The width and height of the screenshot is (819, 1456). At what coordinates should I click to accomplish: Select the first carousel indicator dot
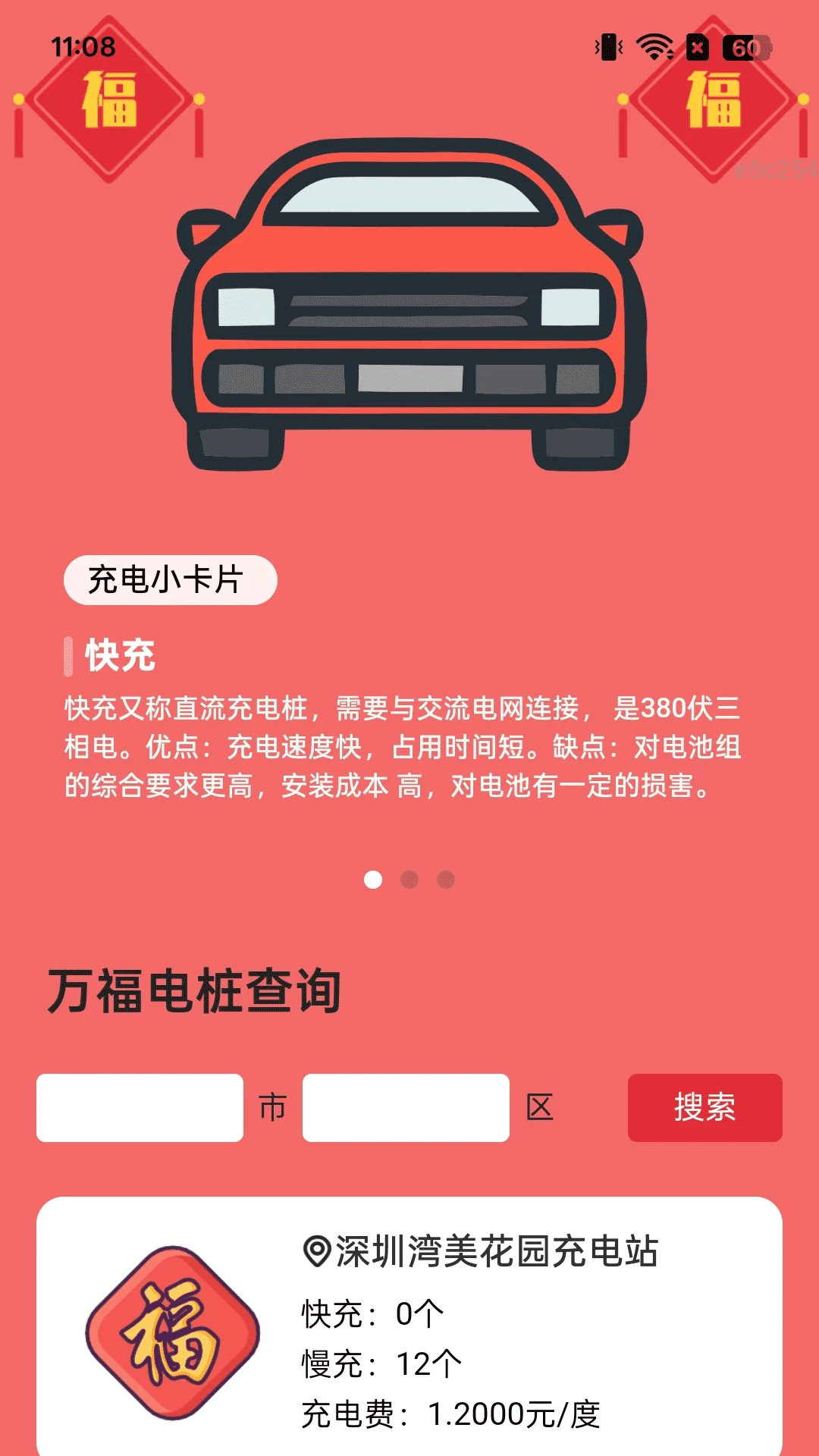point(372,878)
